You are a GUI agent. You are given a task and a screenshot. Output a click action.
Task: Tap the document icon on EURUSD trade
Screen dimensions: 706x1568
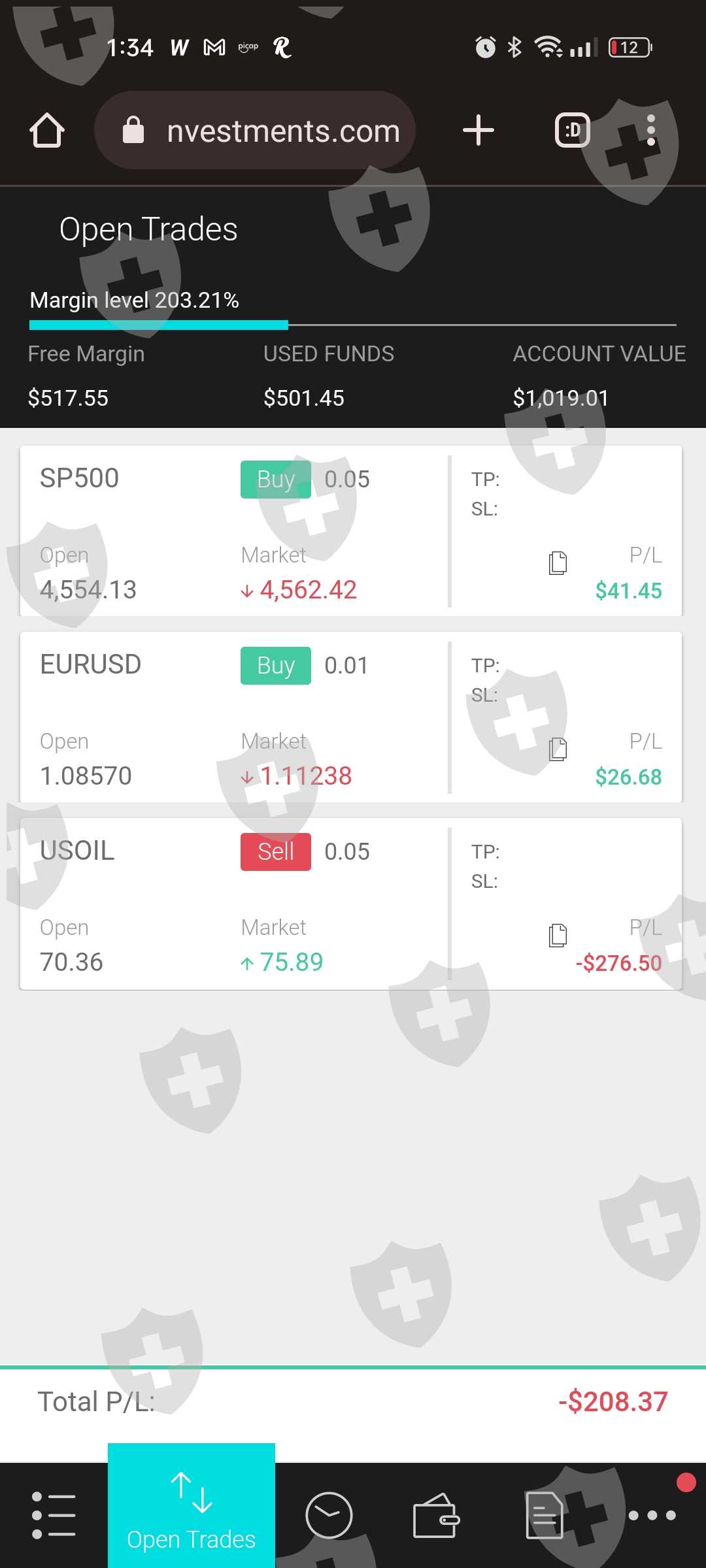tap(558, 749)
